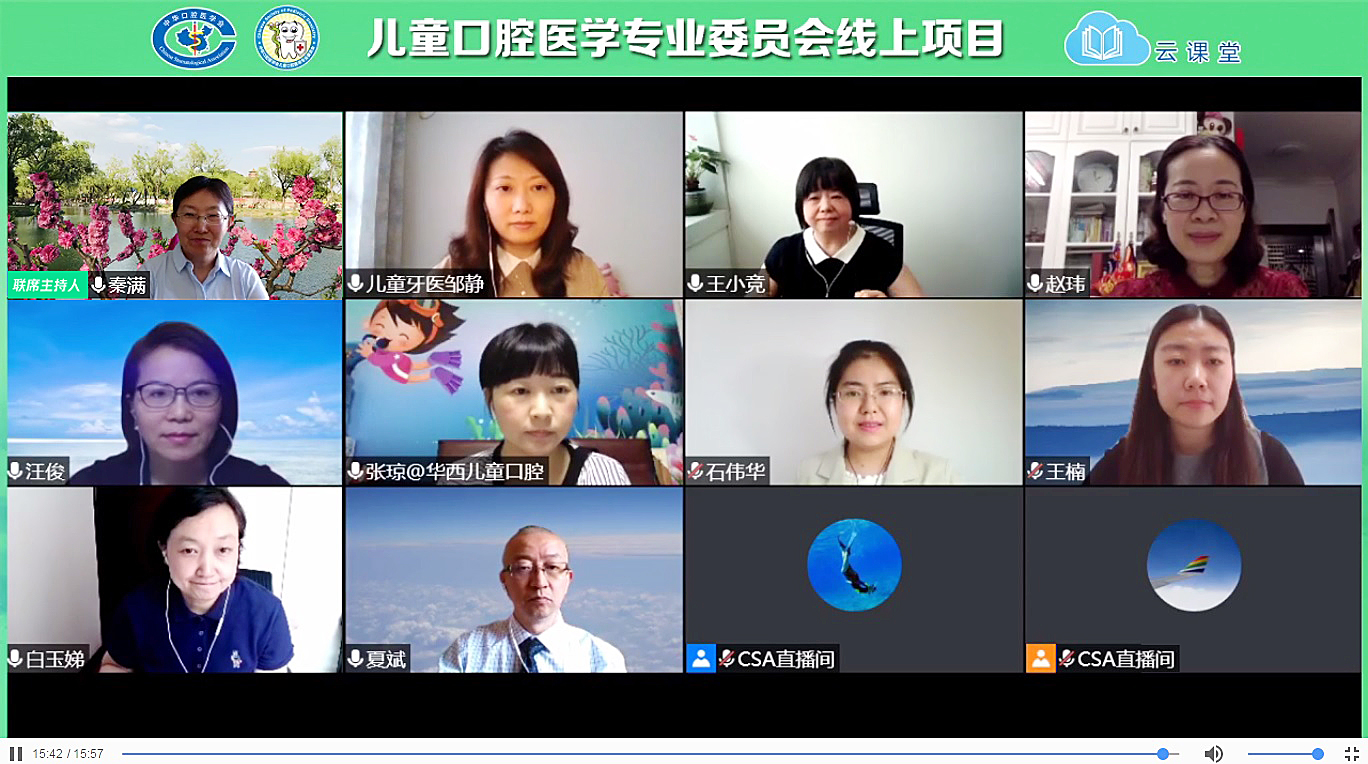Viewport: 1368px width, 764px height.
Task: Pause the video playback
Action: [x=16, y=754]
